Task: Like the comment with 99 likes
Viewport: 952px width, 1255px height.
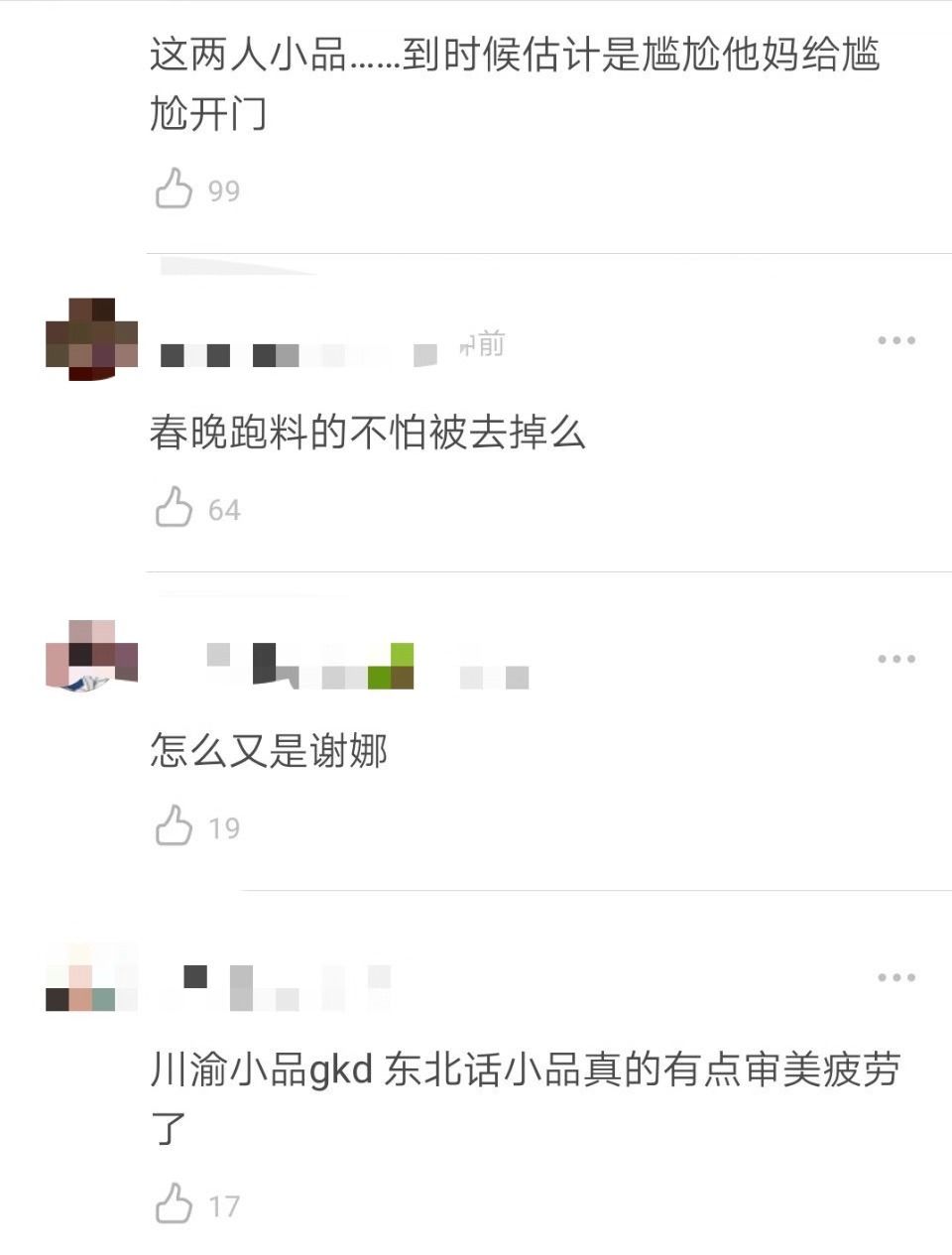Action: (175, 188)
